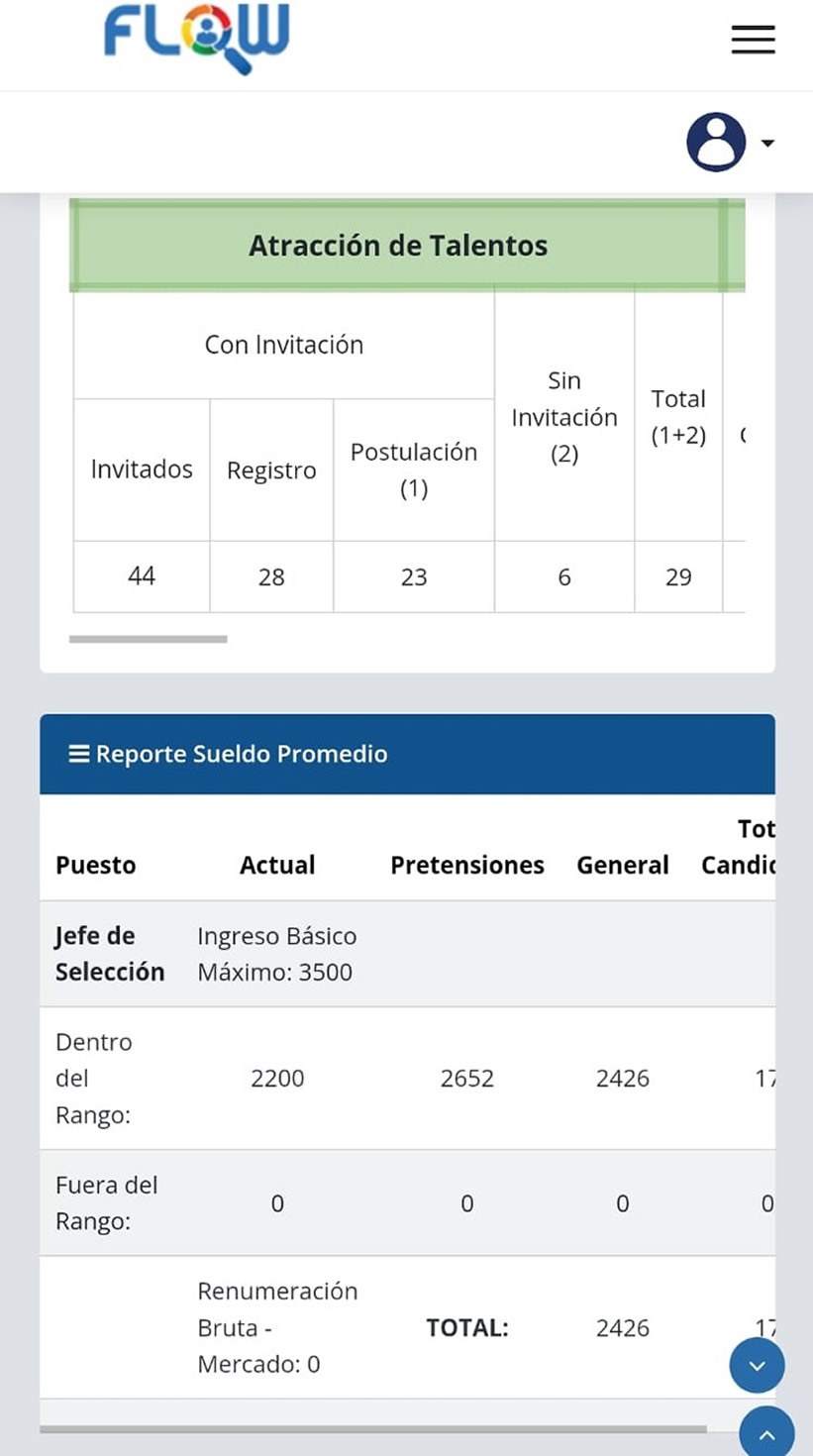
Task: Toggle the Reporte Sueldo Promedio panel header
Action: (407, 754)
